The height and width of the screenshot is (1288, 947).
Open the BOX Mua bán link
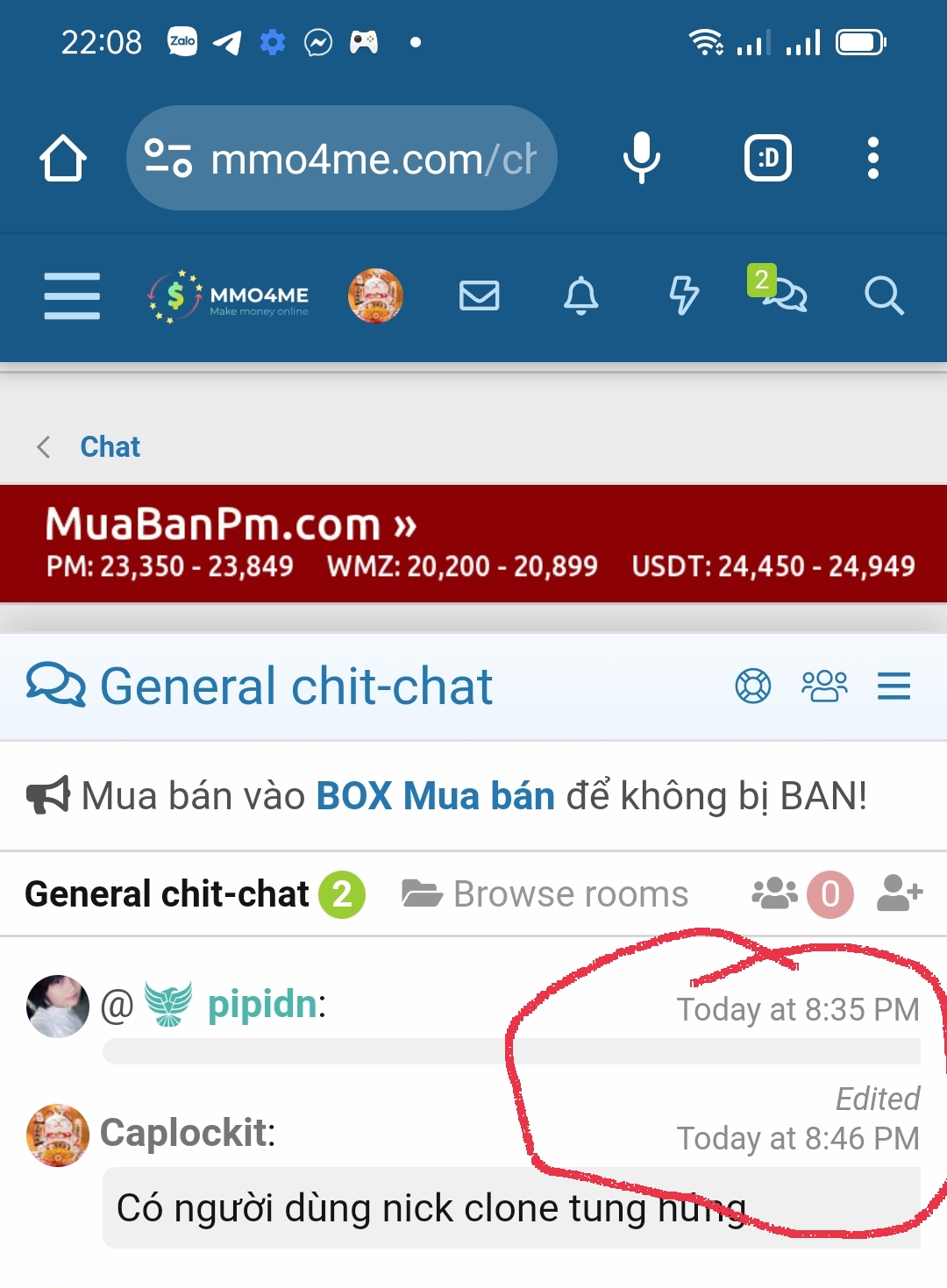(x=435, y=796)
